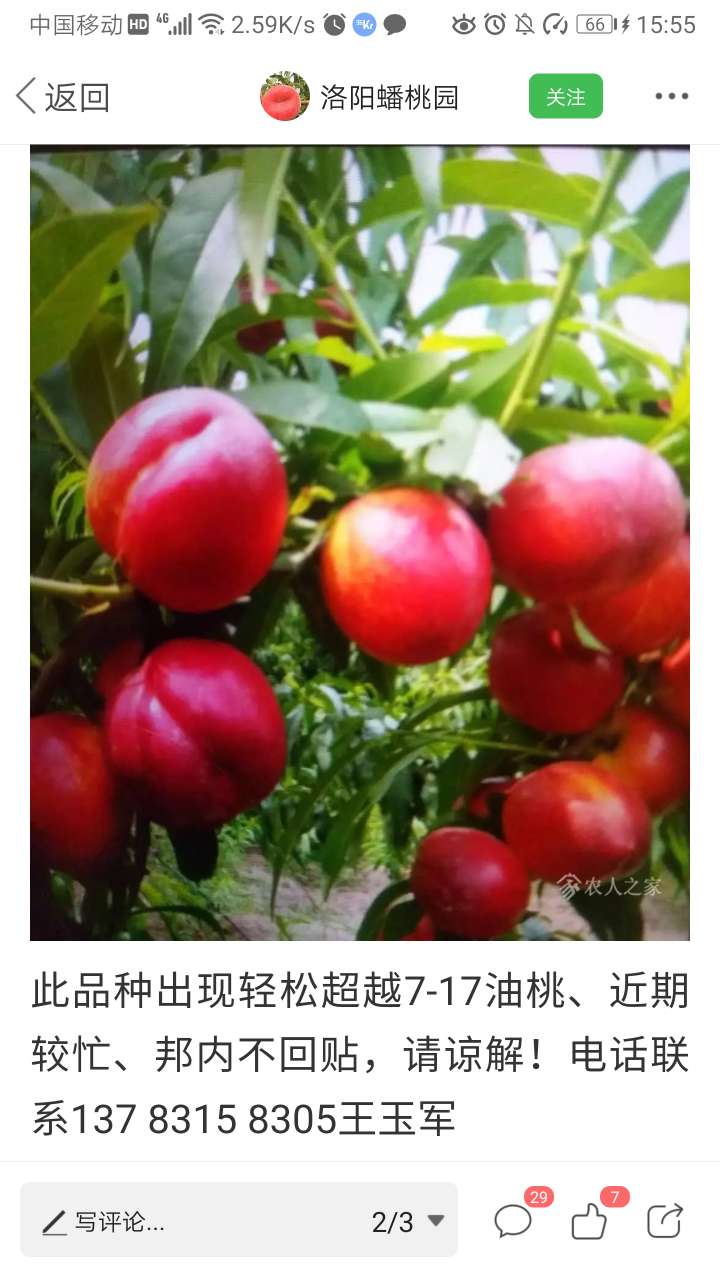Open the three-dot overflow menu
This screenshot has height=1280, width=720.
click(672, 97)
